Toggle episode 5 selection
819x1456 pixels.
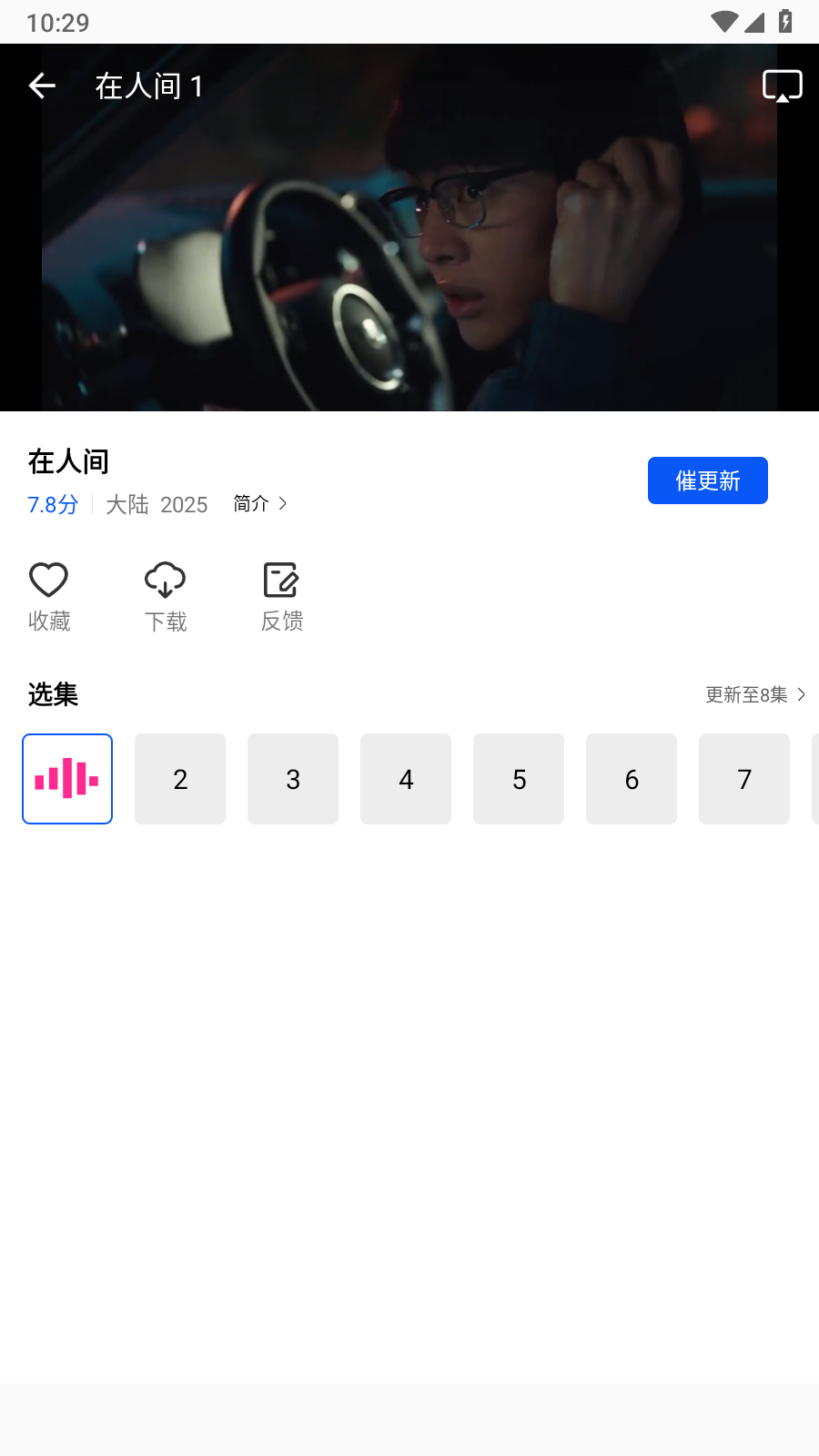(518, 779)
